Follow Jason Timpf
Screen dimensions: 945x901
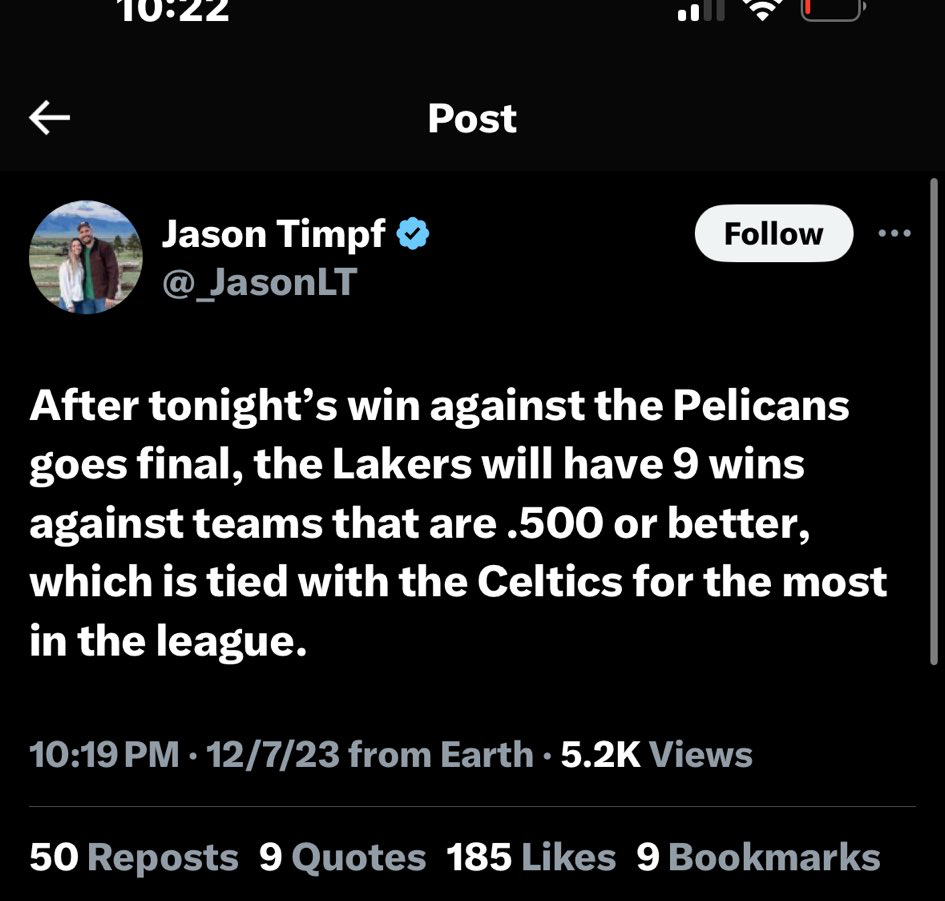773,234
